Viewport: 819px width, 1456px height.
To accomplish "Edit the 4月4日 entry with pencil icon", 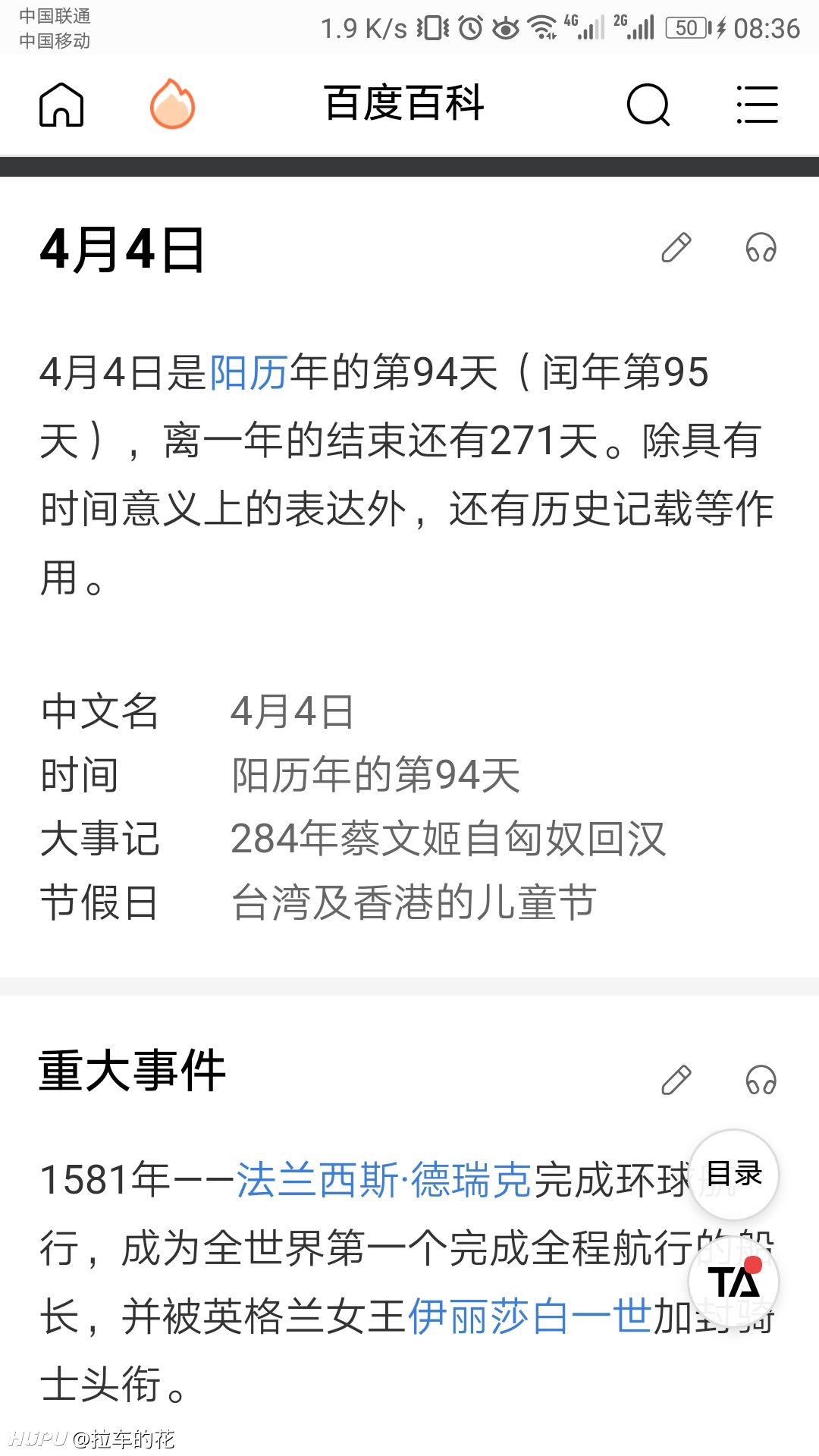I will point(676,248).
